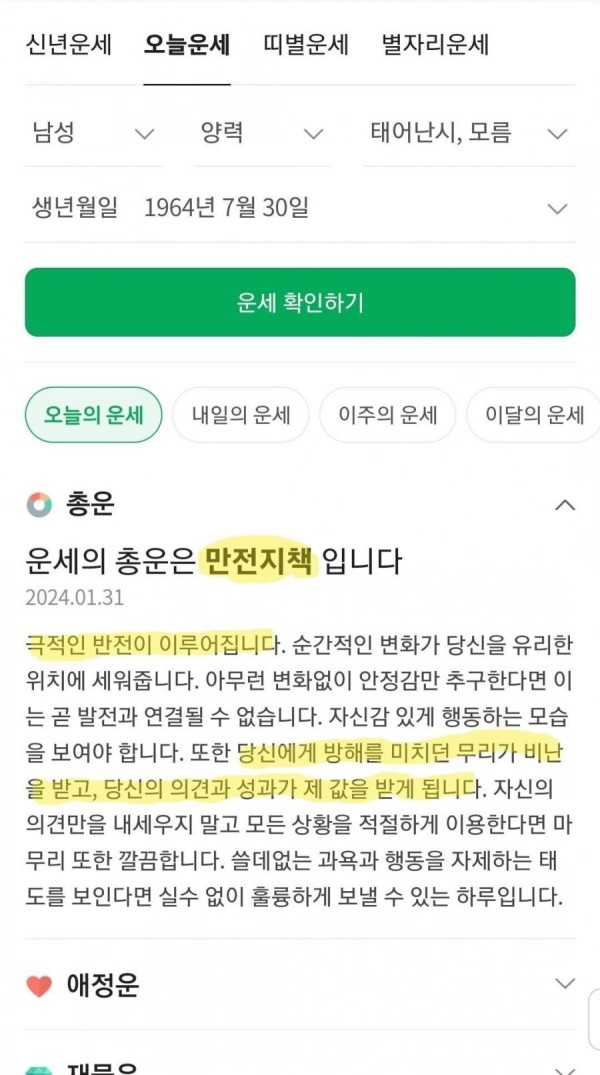This screenshot has width=600, height=1075.
Task: Open the 양력 calendar type dropdown
Action: (x=263, y=133)
